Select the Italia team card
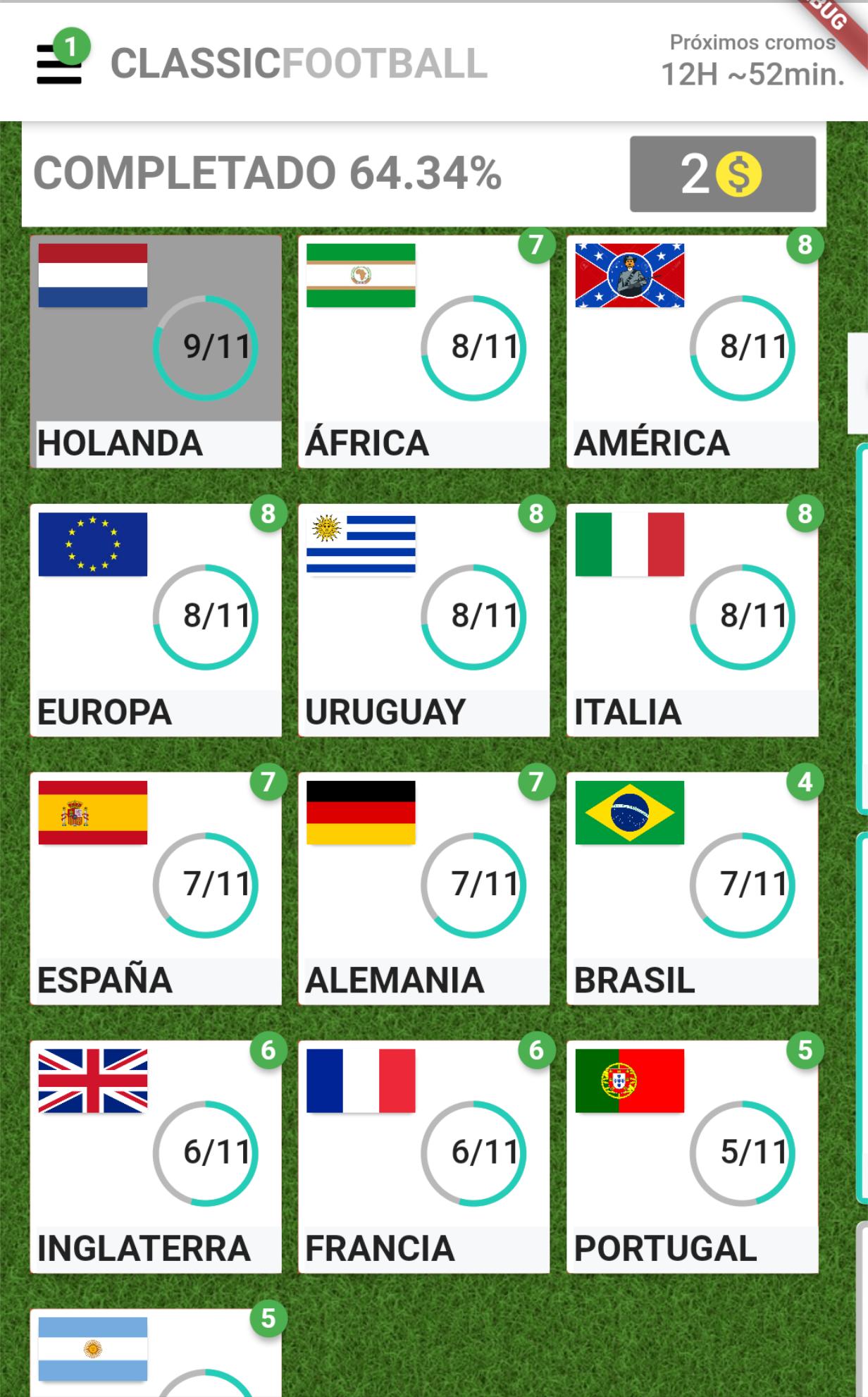Viewport: 868px width, 1397px height. pyautogui.click(x=692, y=620)
